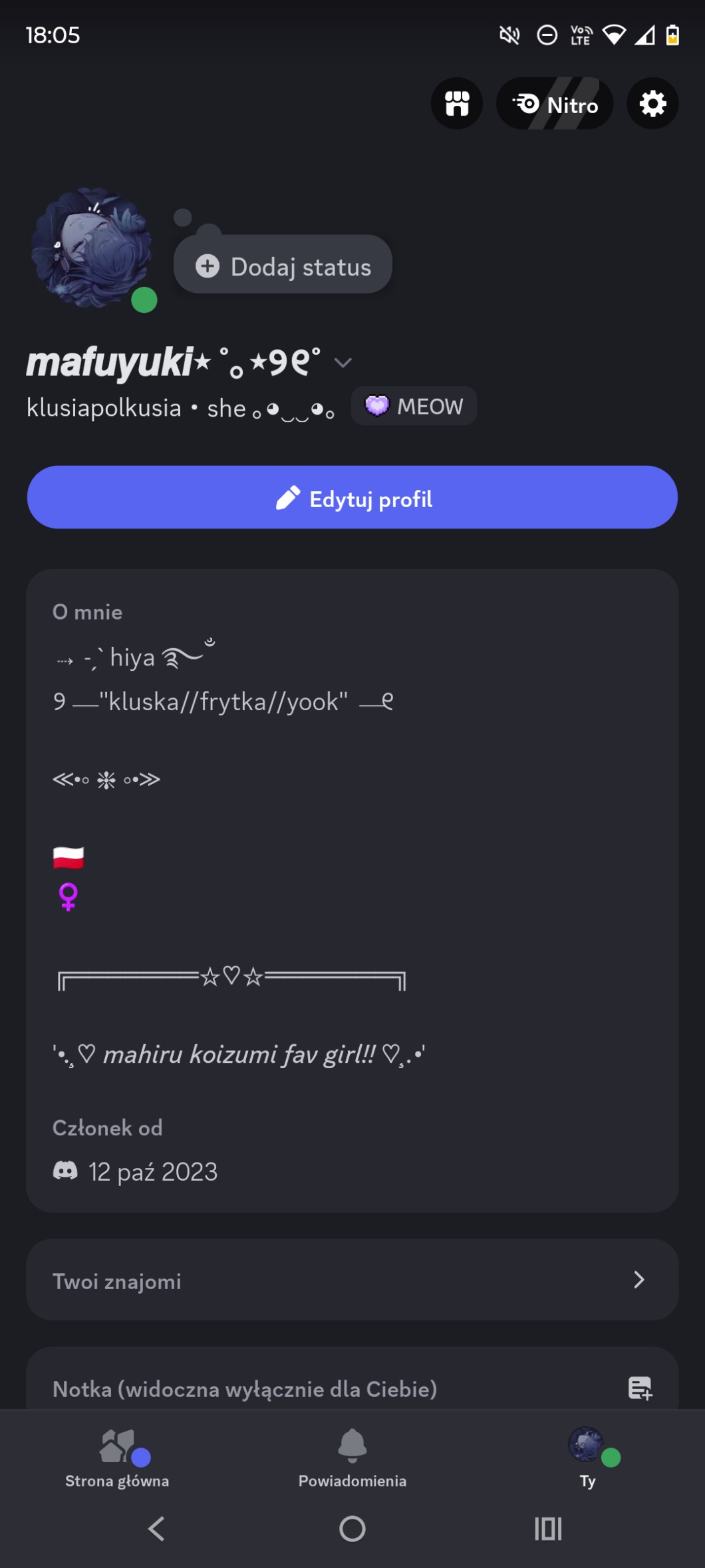
Task: Tap Edytuj profil
Action: click(x=352, y=498)
